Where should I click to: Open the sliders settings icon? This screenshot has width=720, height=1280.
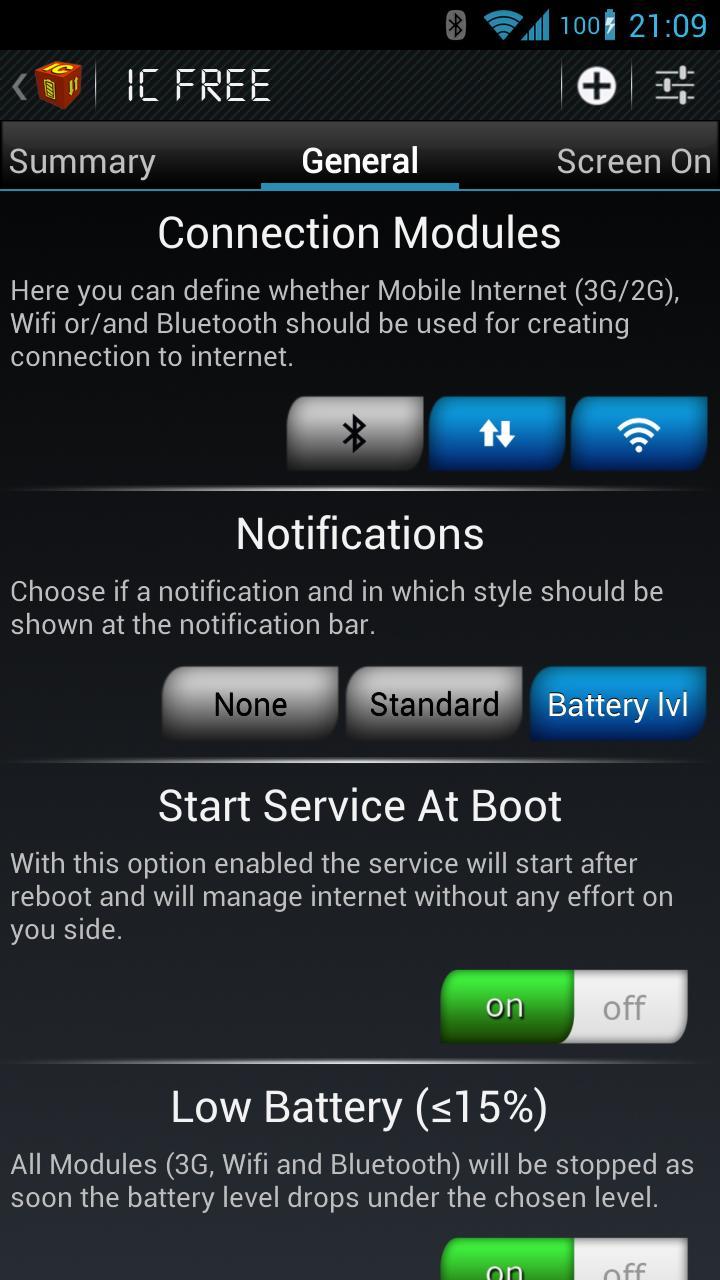pyautogui.click(x=675, y=86)
